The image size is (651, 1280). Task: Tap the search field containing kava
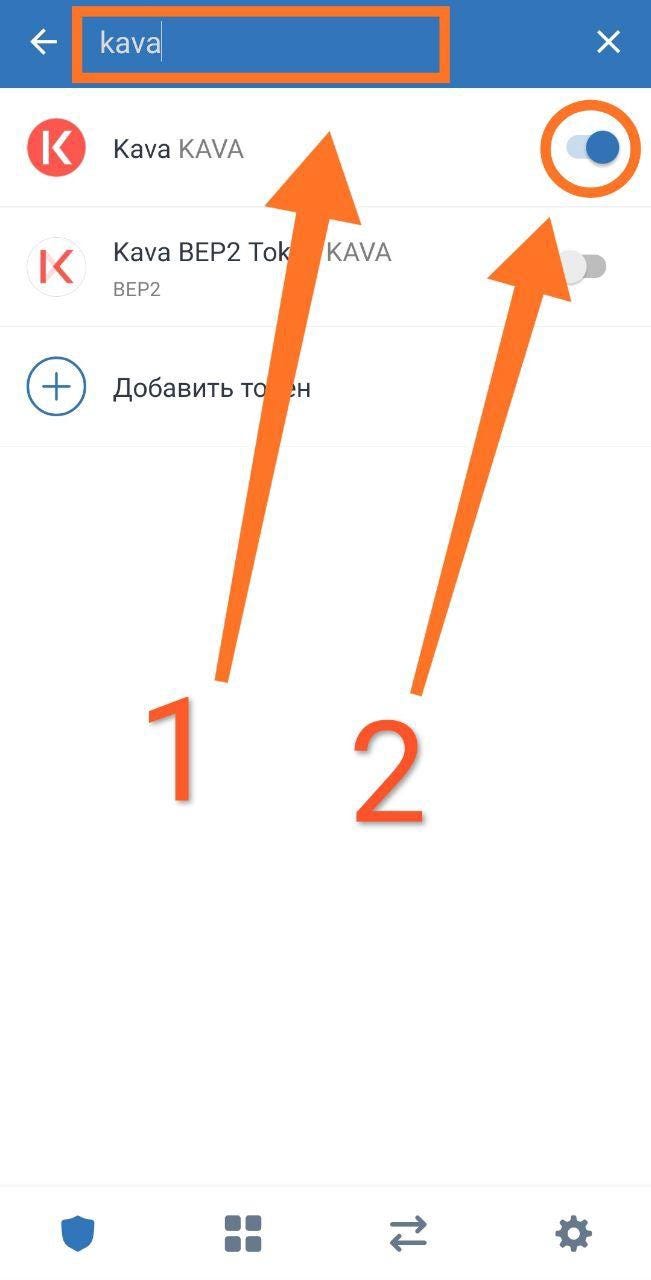pos(260,44)
